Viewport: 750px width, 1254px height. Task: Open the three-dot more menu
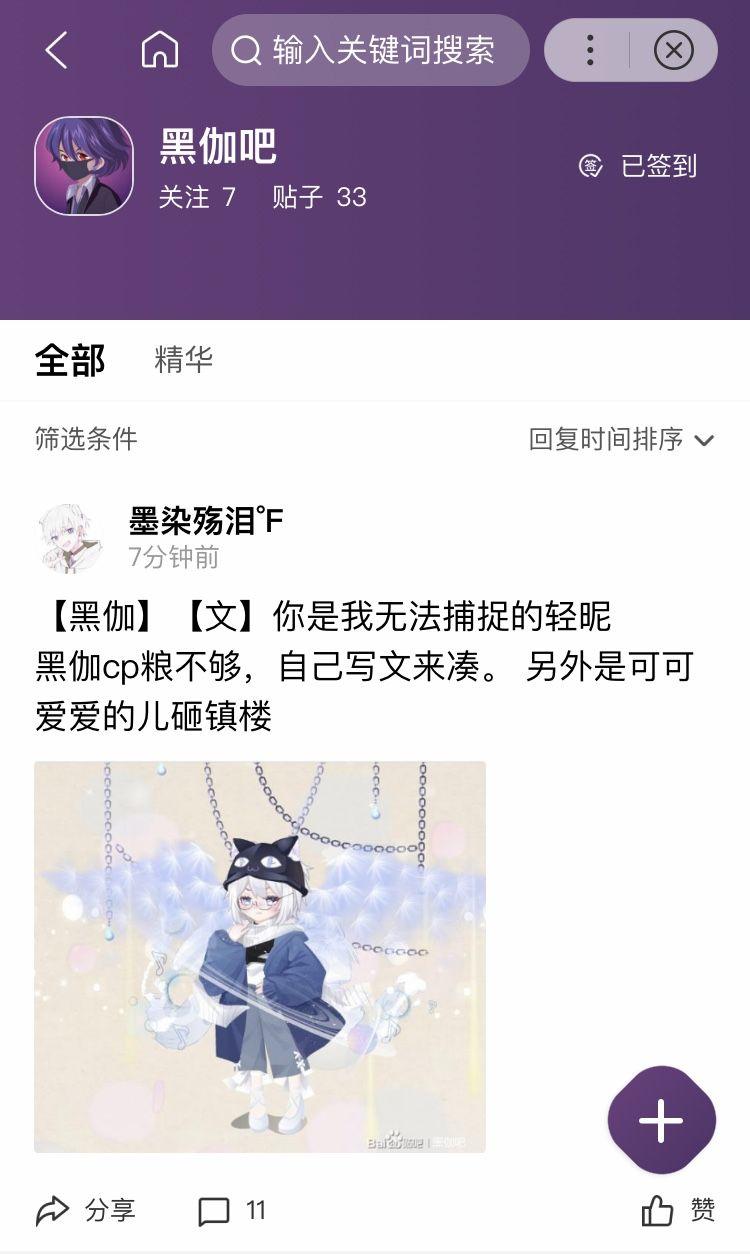pos(590,49)
